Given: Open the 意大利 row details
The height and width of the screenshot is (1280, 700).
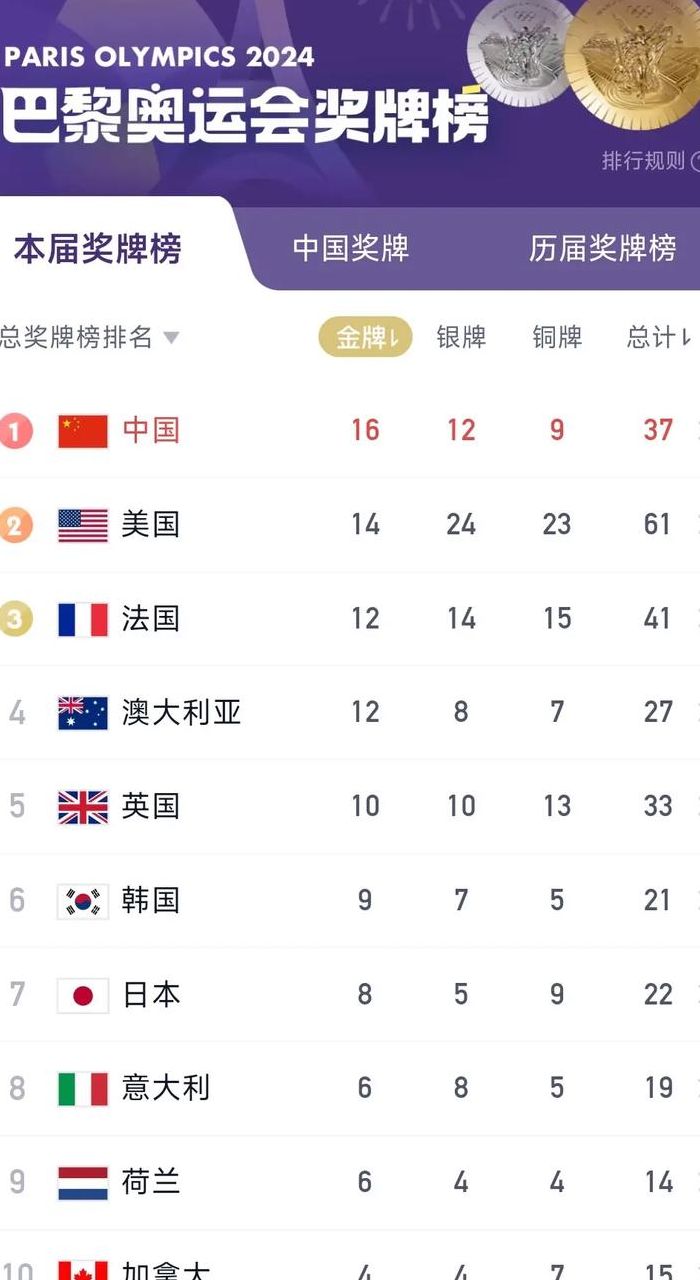Looking at the screenshot, I should (x=350, y=1089).
